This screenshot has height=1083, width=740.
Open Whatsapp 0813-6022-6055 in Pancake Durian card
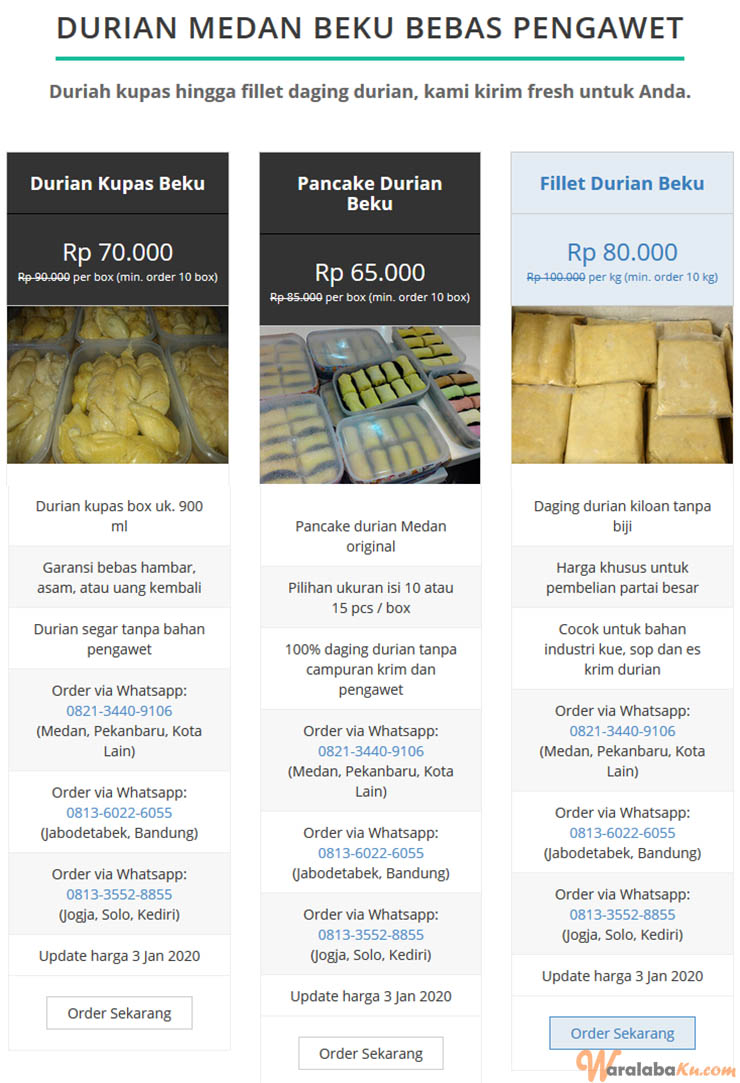(x=371, y=853)
